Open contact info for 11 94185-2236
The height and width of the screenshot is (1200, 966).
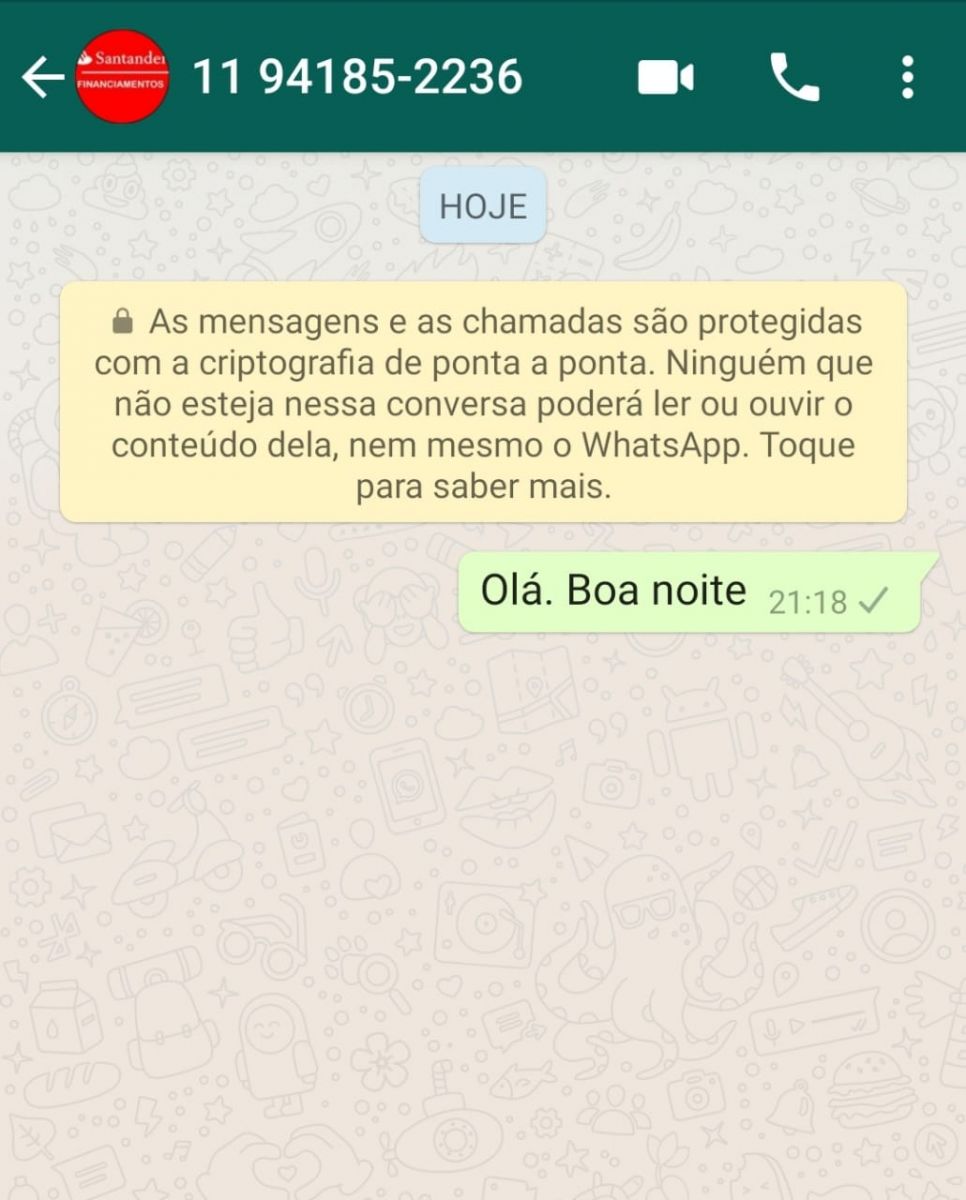tap(357, 77)
